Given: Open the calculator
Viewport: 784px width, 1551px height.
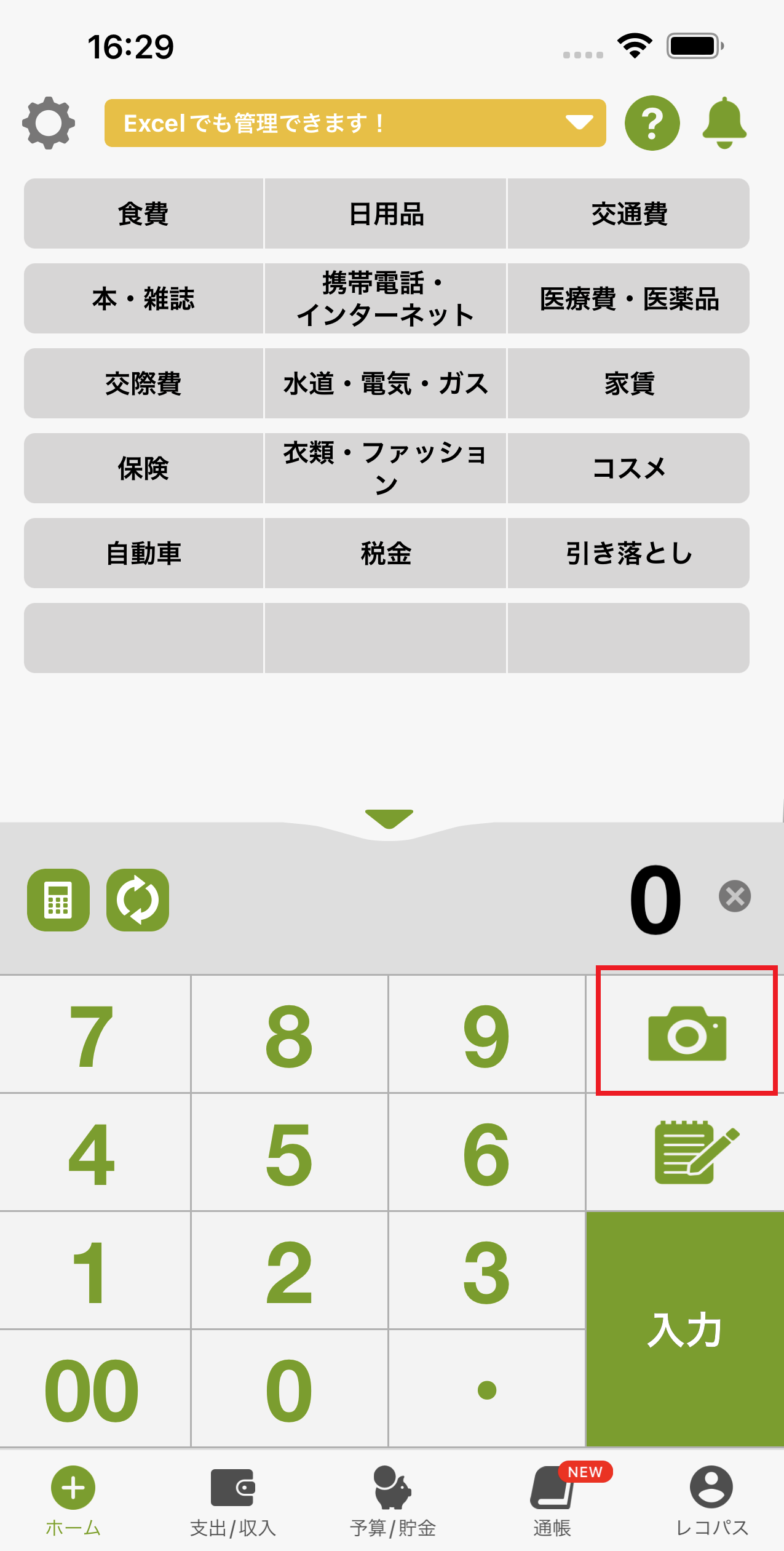Looking at the screenshot, I should coord(58,899).
